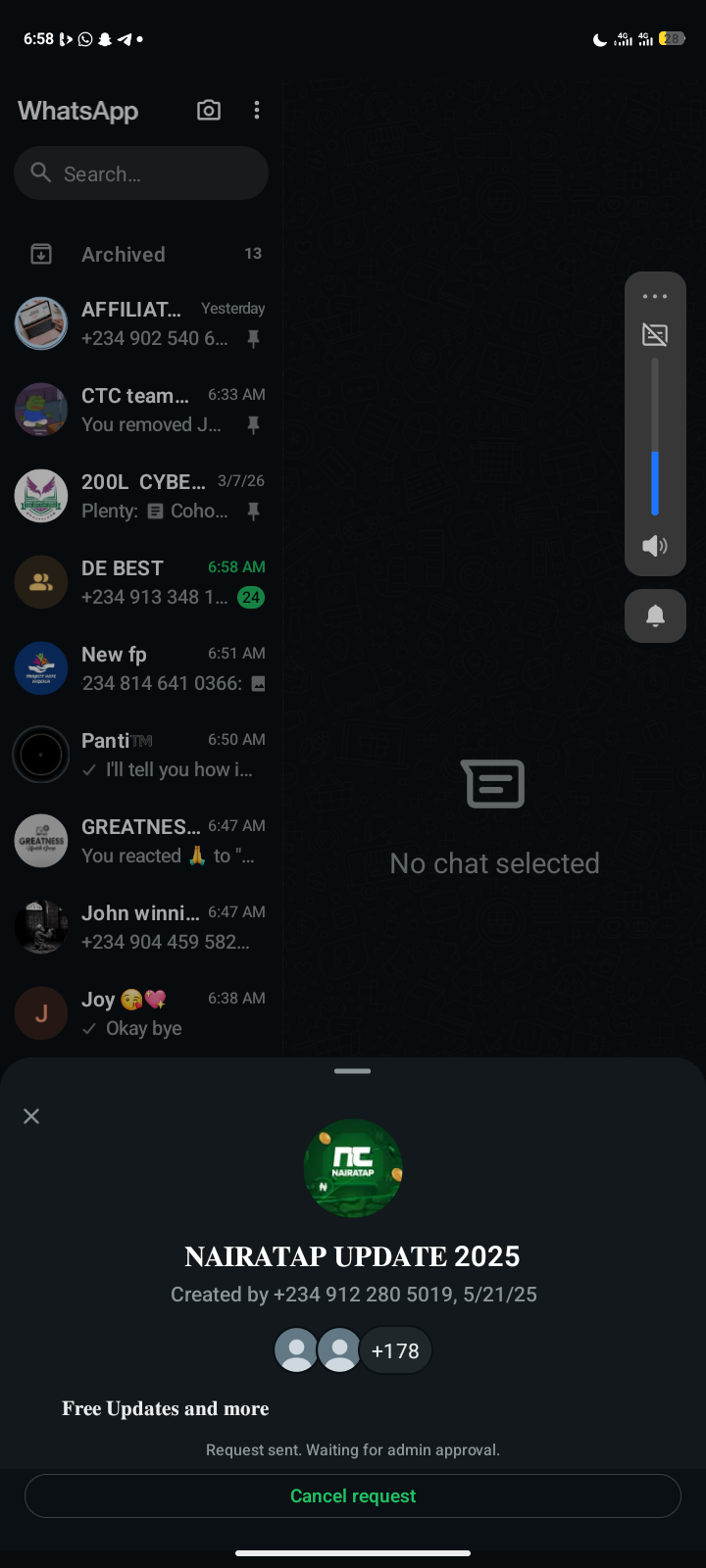Cancel the join request
Image resolution: width=706 pixels, height=1568 pixels.
click(x=353, y=1495)
